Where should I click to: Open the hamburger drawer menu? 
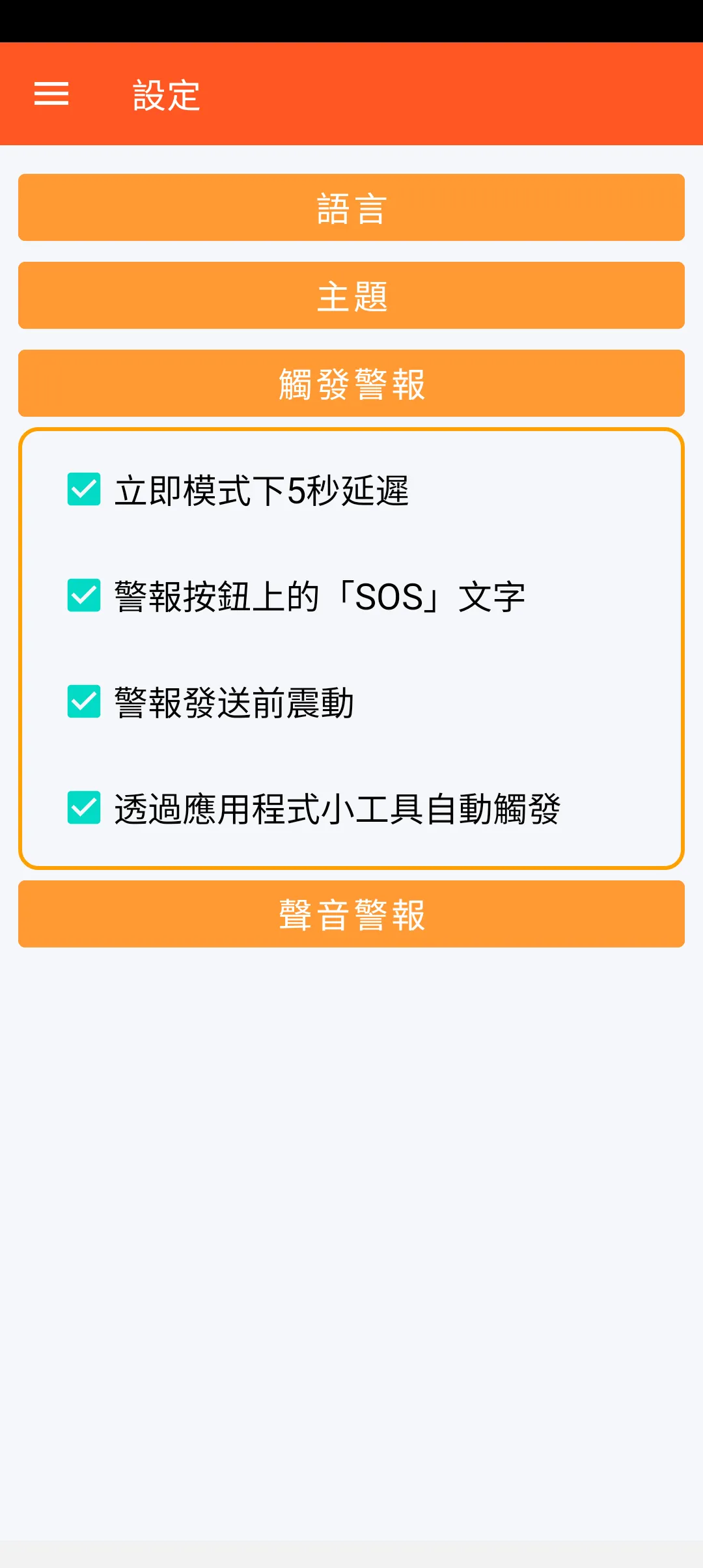pos(51,94)
